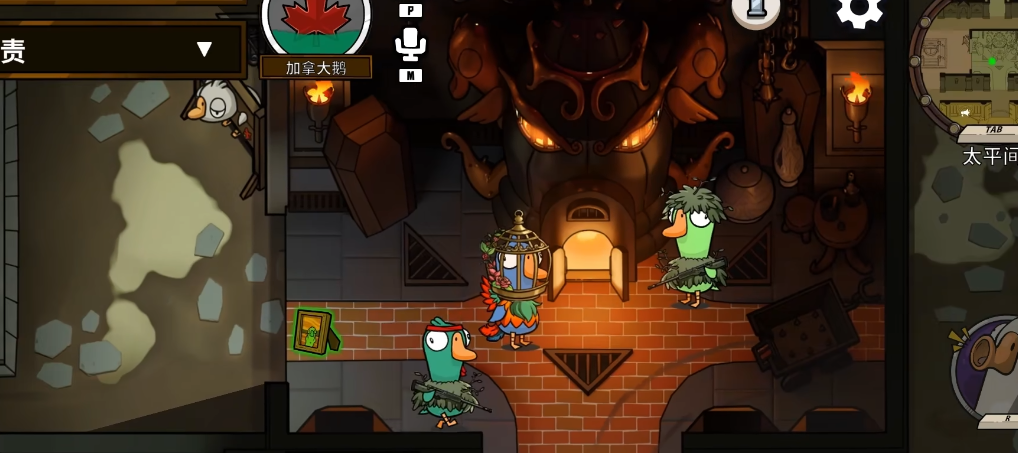Open the maple leaf role badge
Screen dimensions: 1018x453
click(x=316, y=22)
